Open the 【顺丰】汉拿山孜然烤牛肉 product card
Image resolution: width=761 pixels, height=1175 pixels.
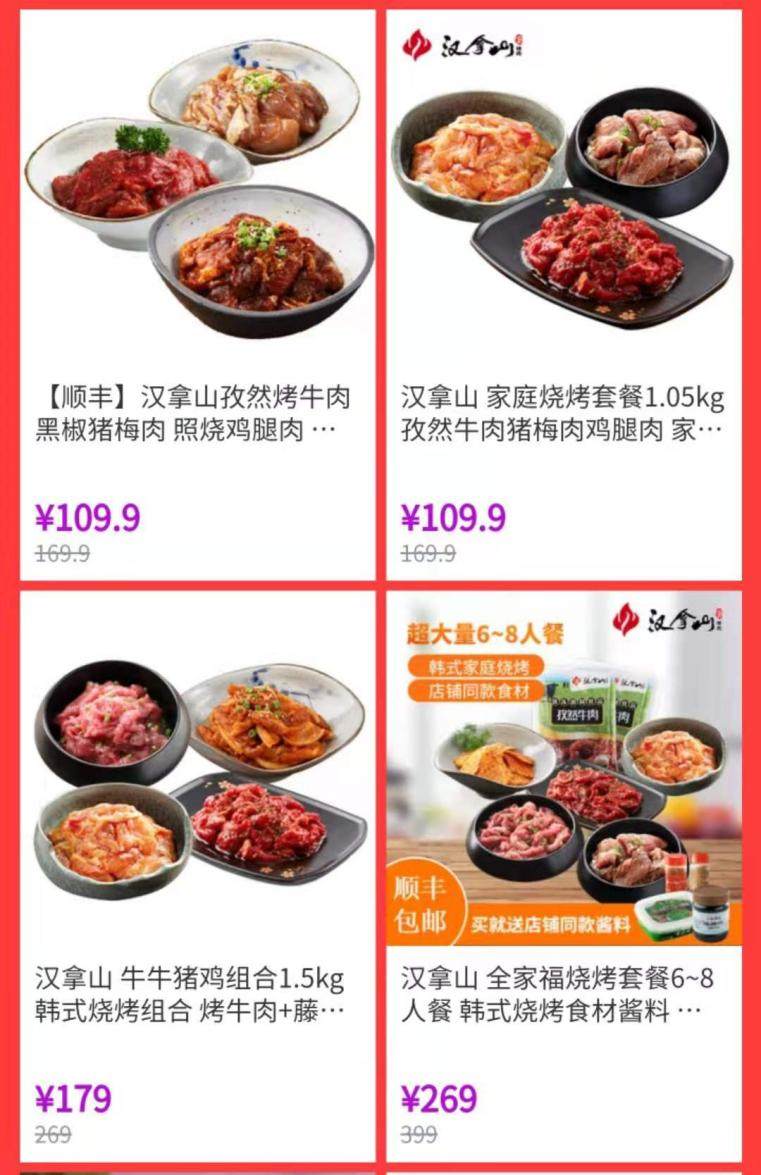coord(197,295)
